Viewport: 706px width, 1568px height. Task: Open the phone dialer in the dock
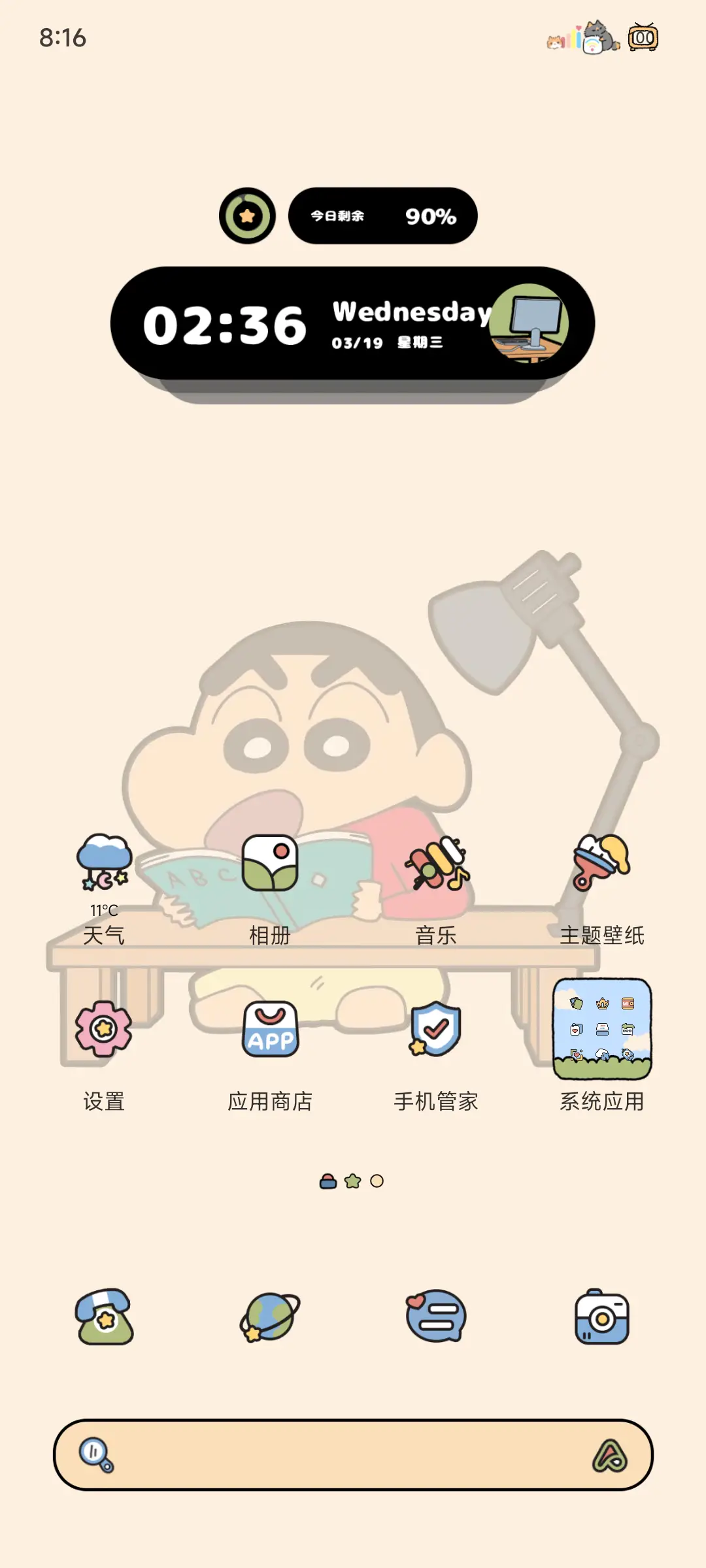click(105, 1316)
